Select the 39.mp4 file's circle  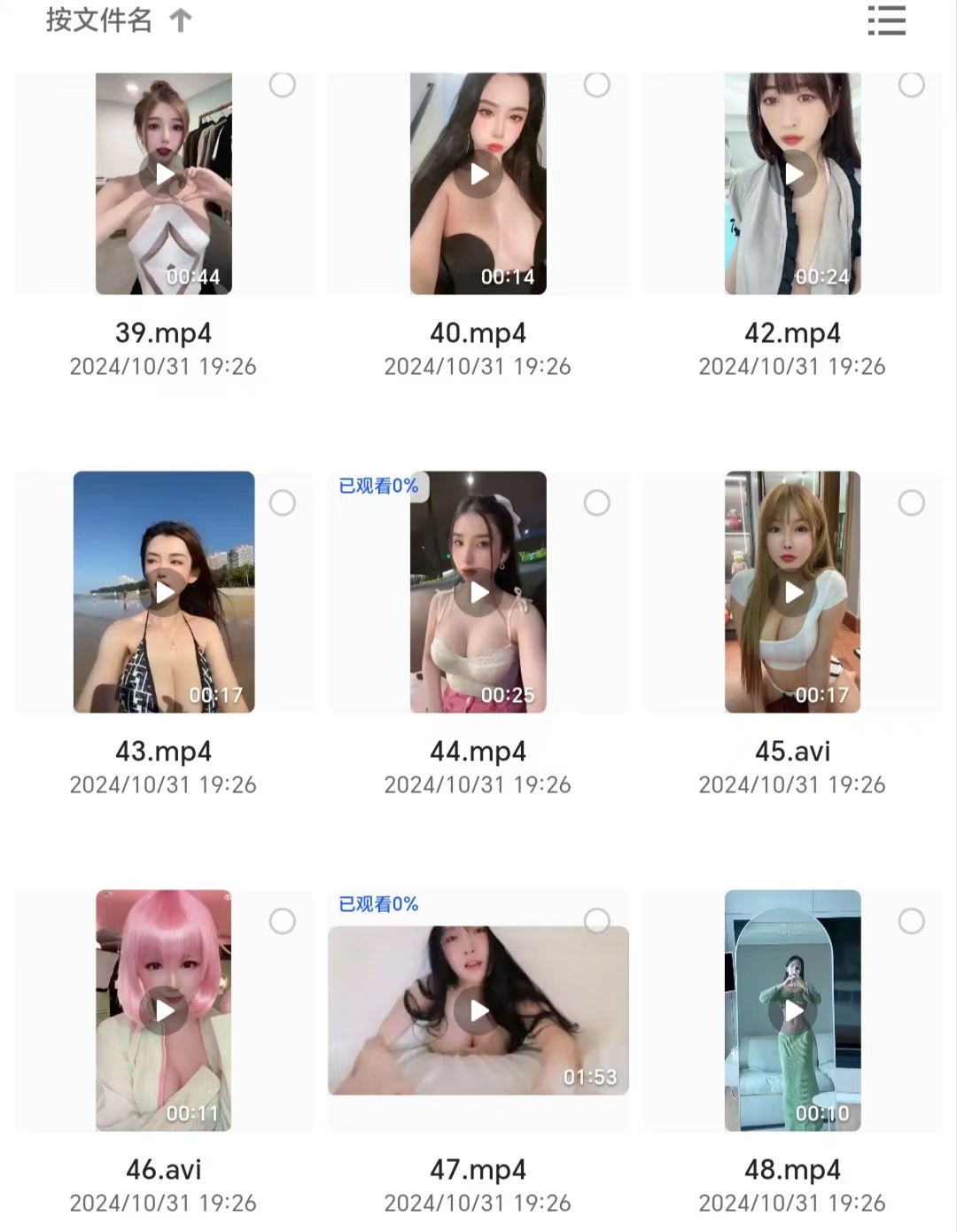[283, 85]
